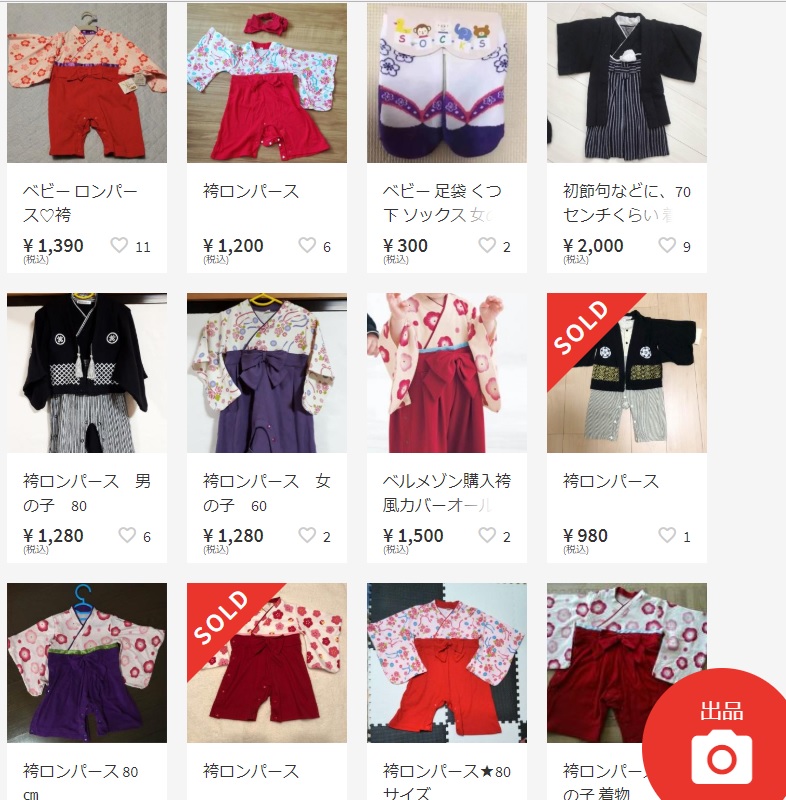Like the ¥1,500 ベルメゾン item
The width and height of the screenshot is (786, 800).
pos(487,535)
